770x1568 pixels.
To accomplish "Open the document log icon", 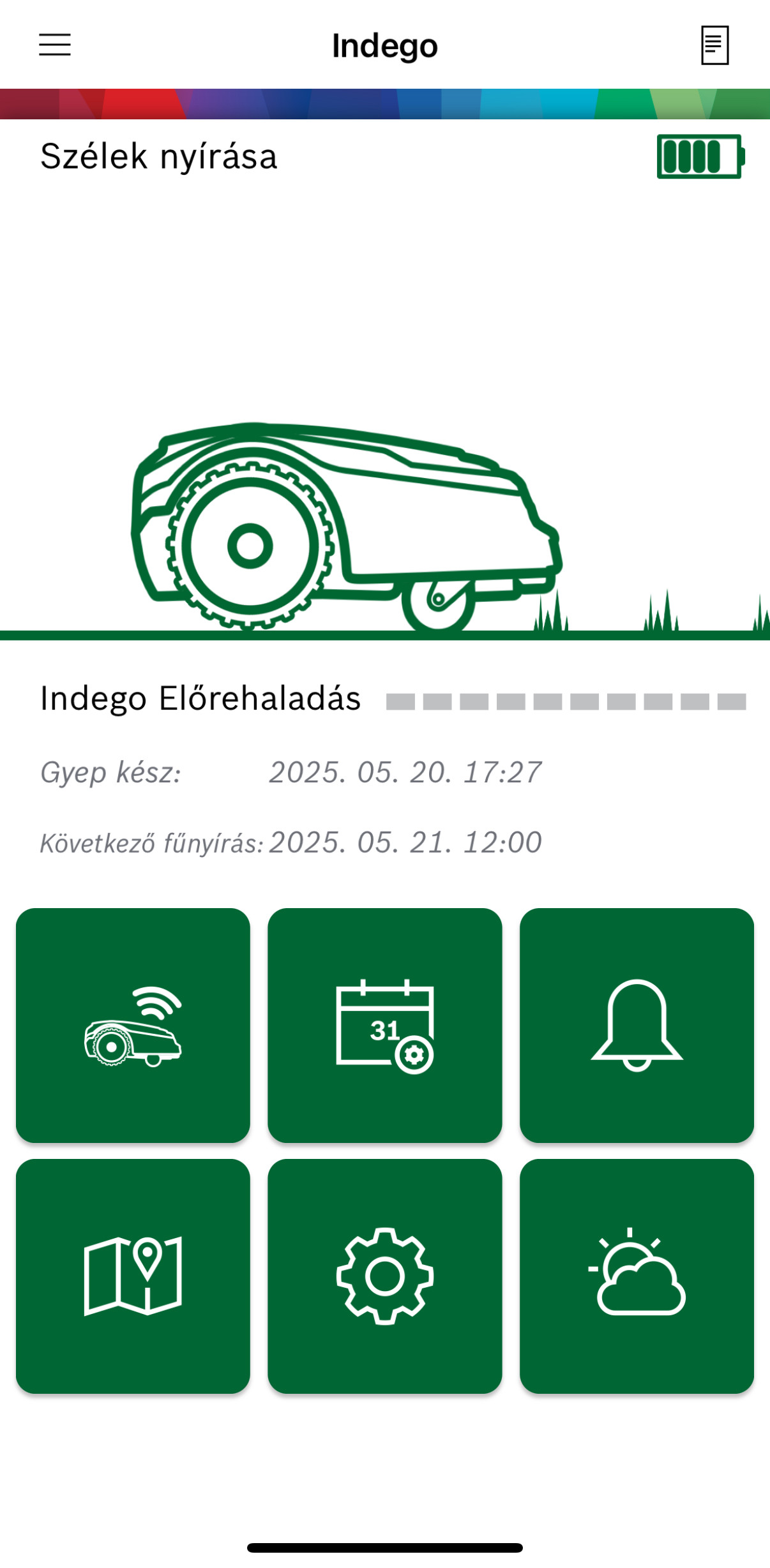I will point(714,45).
